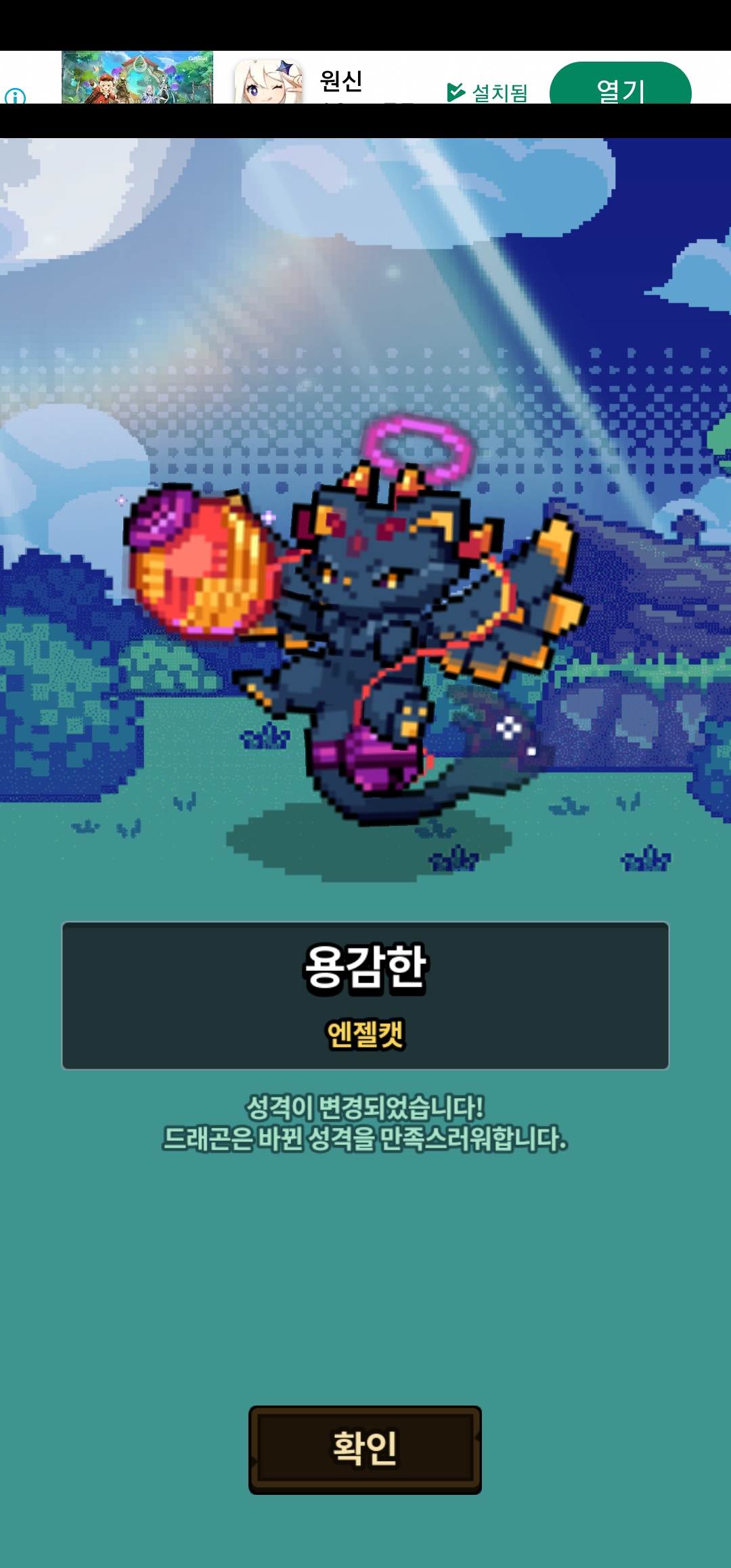The height and width of the screenshot is (1568, 731).
Task: Tap the 원신 ad banner image
Action: [137, 78]
